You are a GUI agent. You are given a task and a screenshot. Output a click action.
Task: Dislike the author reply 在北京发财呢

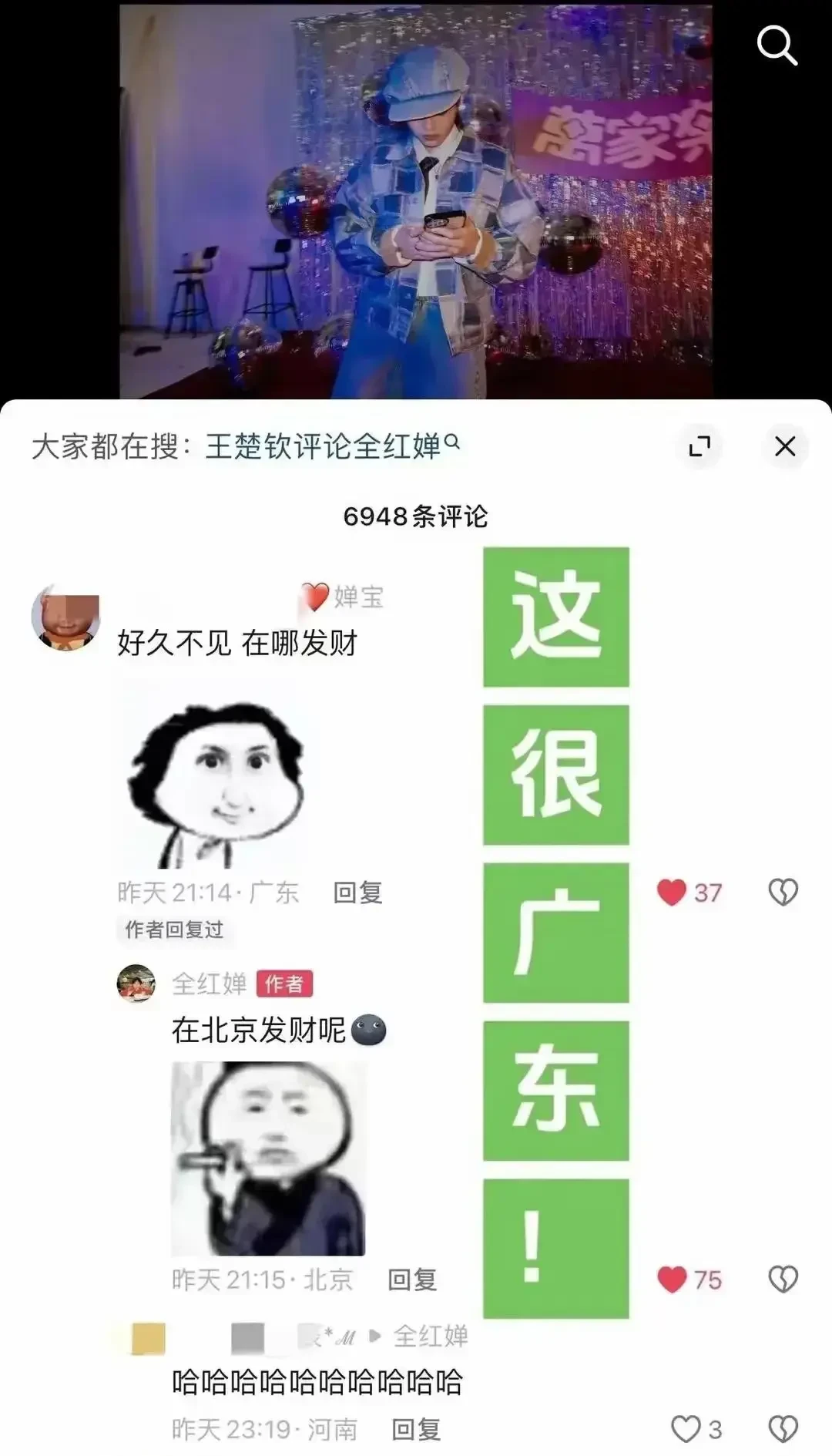[783, 1279]
